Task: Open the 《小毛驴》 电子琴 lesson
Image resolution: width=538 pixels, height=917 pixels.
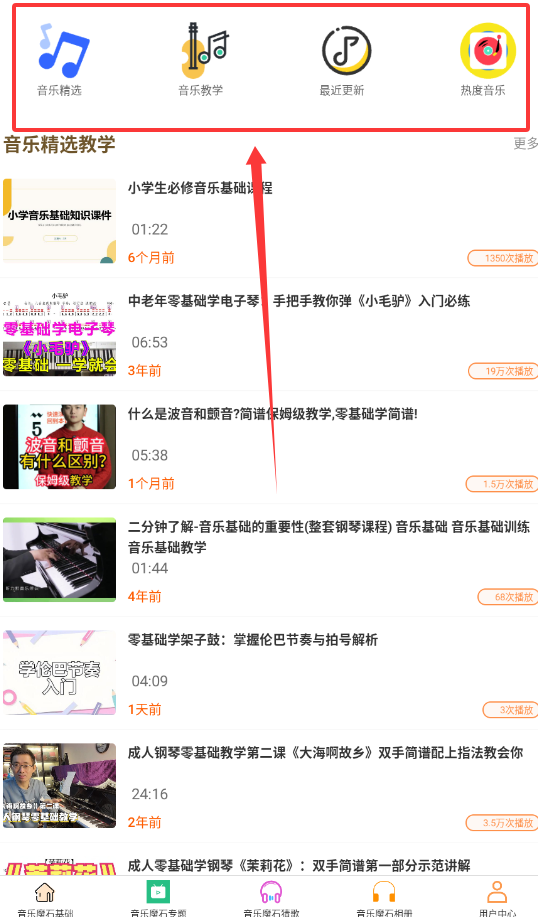Action: pyautogui.click(x=269, y=335)
